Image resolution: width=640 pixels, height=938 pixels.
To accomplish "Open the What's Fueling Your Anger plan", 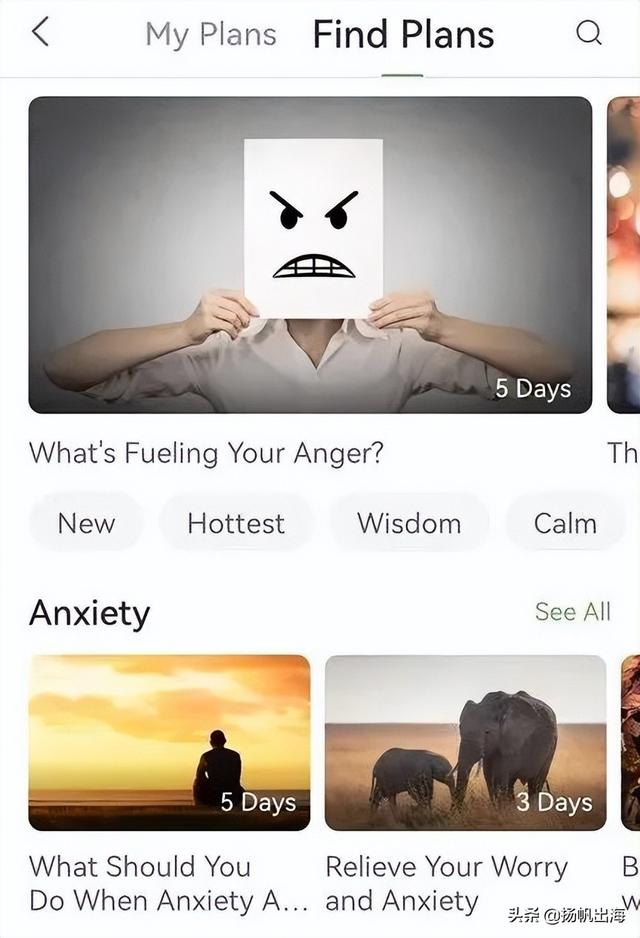I will 310,255.
